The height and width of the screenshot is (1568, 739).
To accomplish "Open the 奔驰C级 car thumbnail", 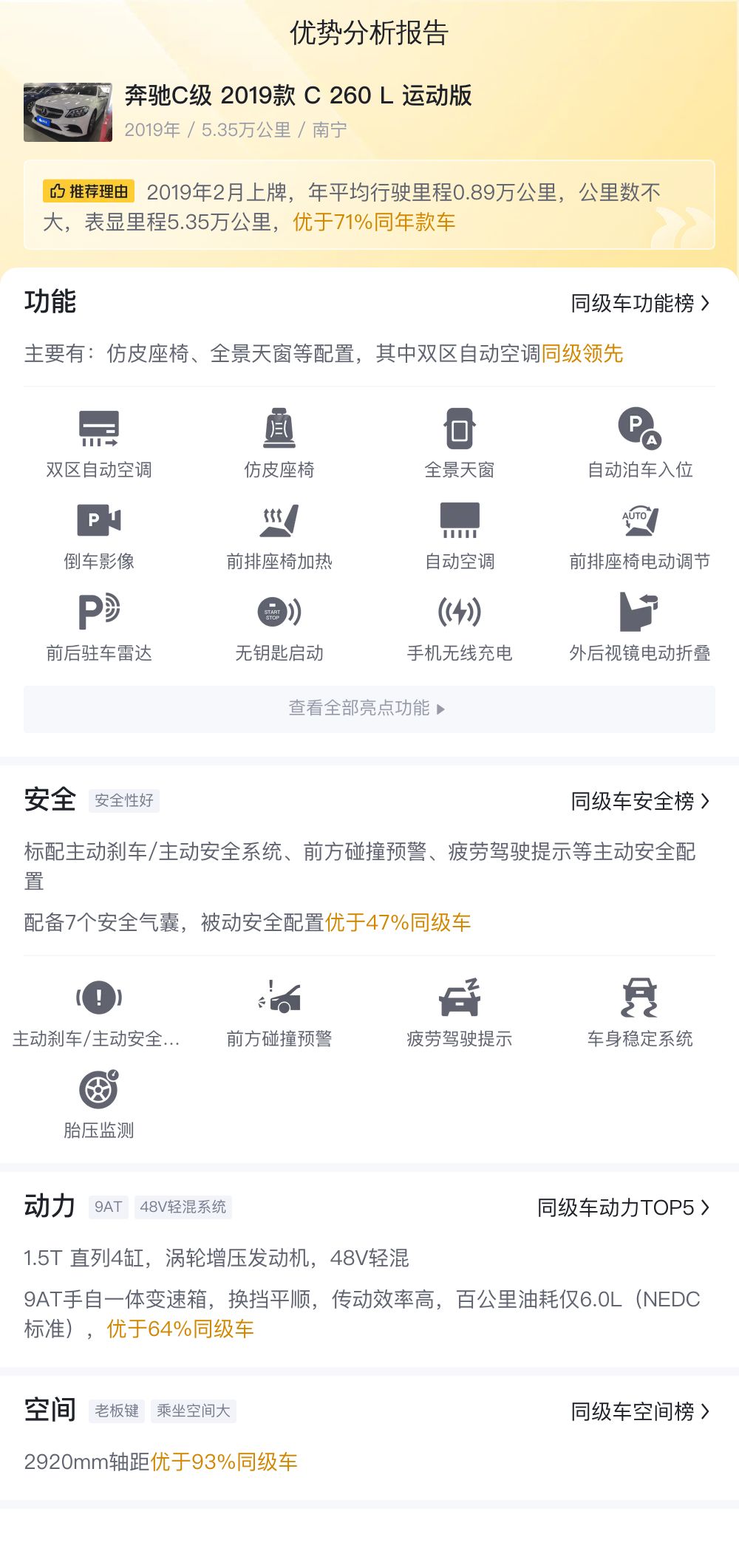I will (68, 112).
